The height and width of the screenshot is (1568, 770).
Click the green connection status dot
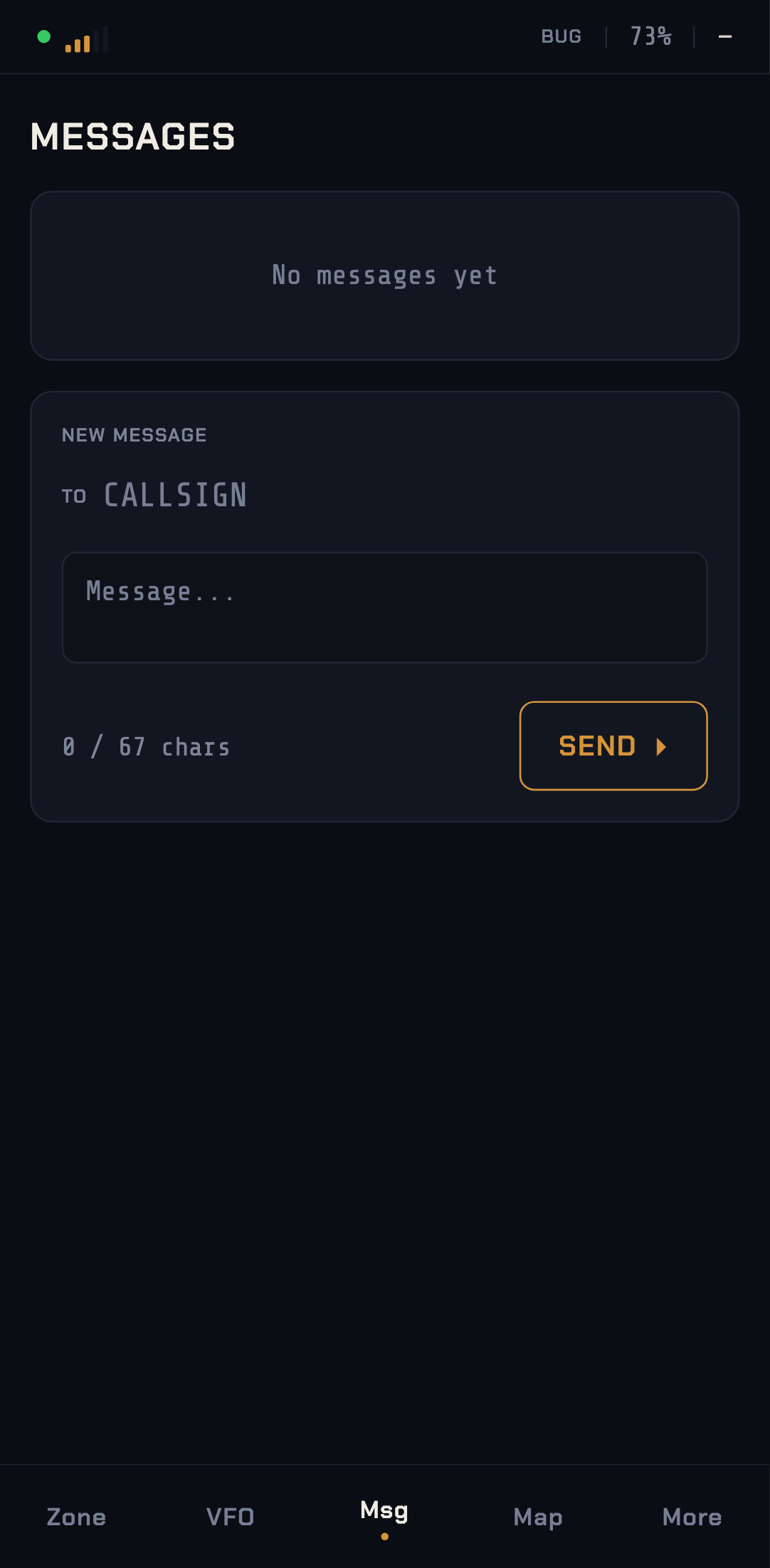coord(43,35)
